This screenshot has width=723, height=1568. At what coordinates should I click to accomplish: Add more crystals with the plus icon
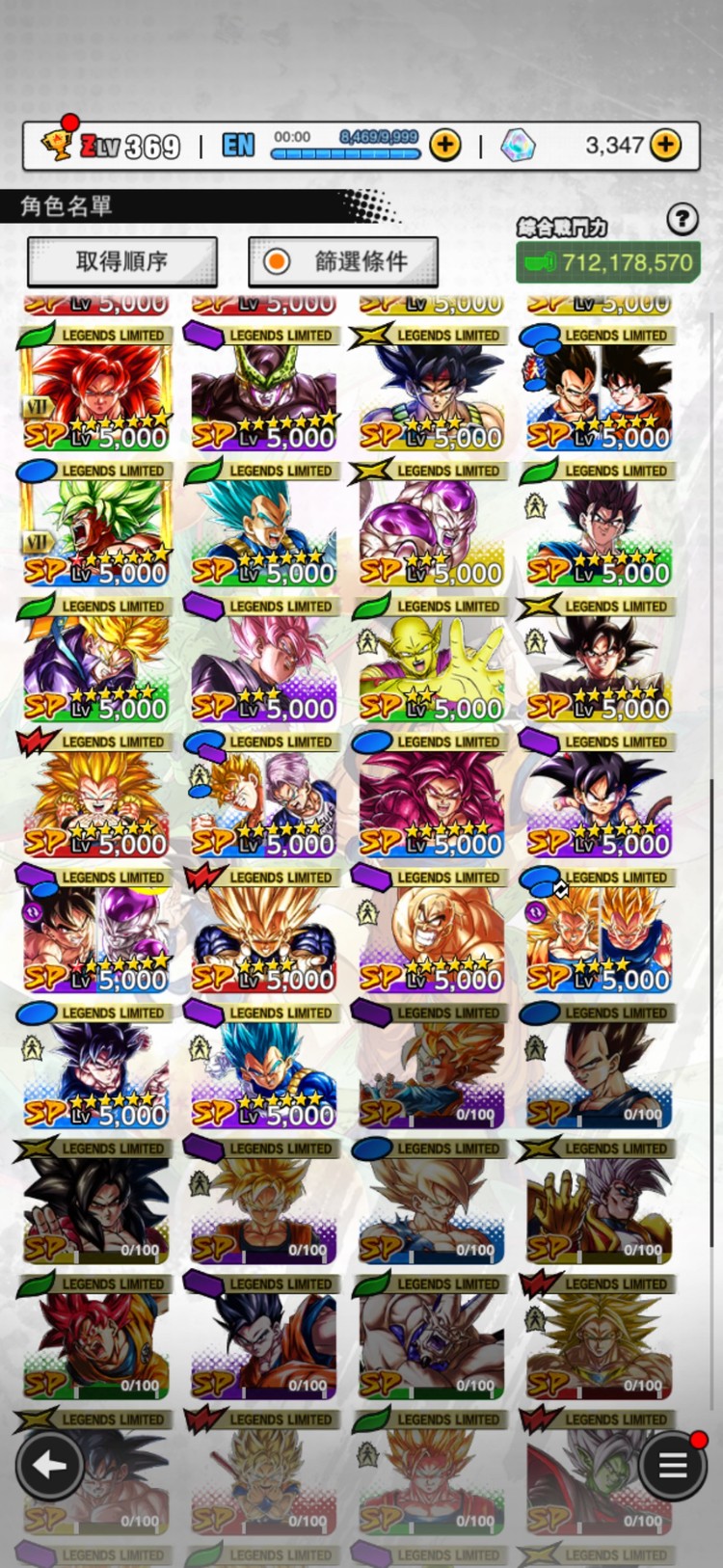coord(665,146)
